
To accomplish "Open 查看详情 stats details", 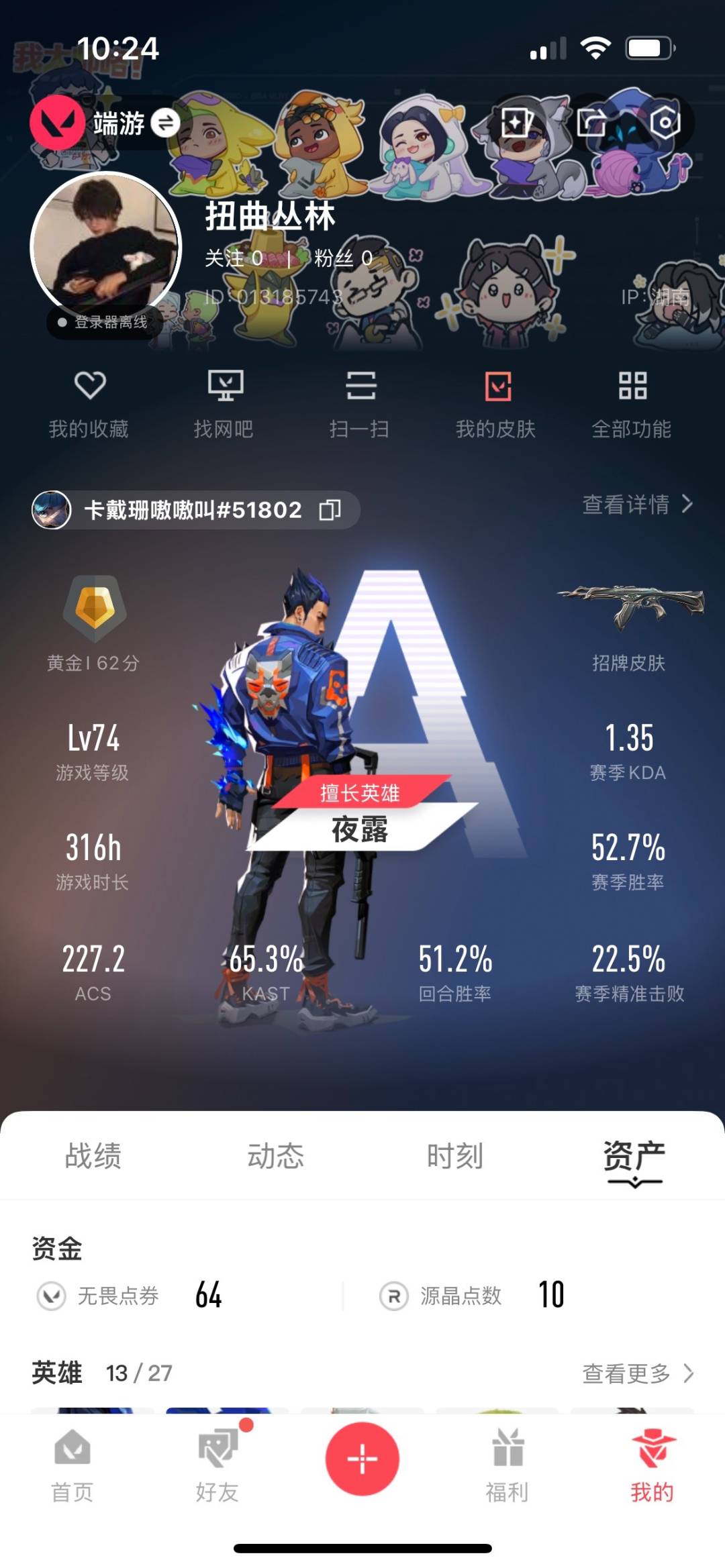I will pyautogui.click(x=637, y=504).
